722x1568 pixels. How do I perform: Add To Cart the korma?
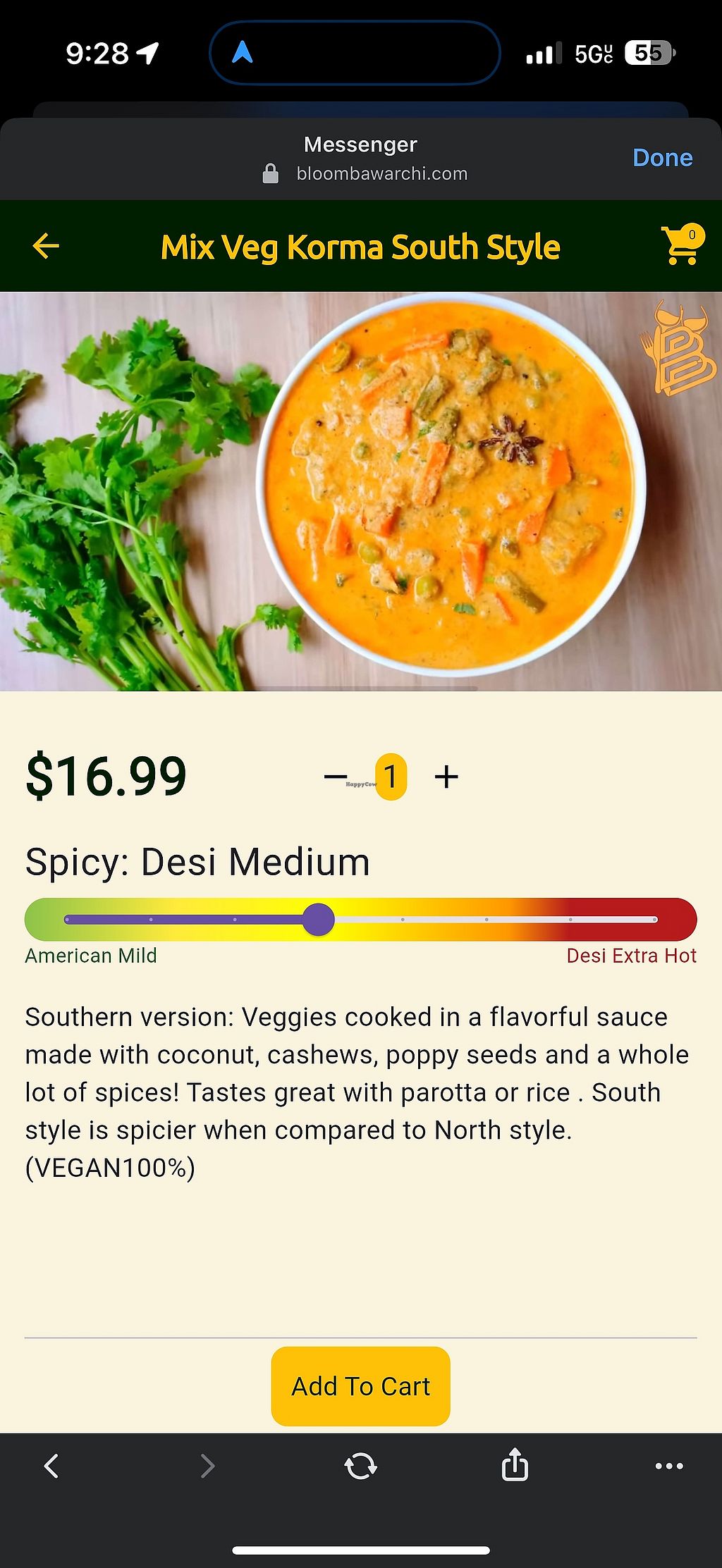tap(360, 1386)
